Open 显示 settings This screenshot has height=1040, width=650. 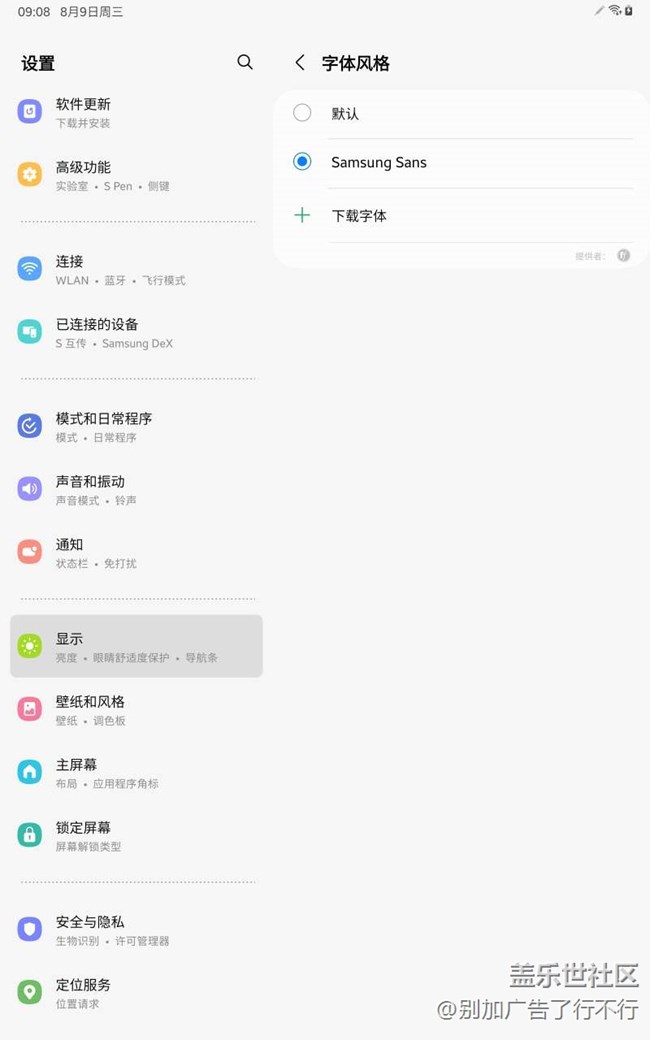click(x=70, y=646)
